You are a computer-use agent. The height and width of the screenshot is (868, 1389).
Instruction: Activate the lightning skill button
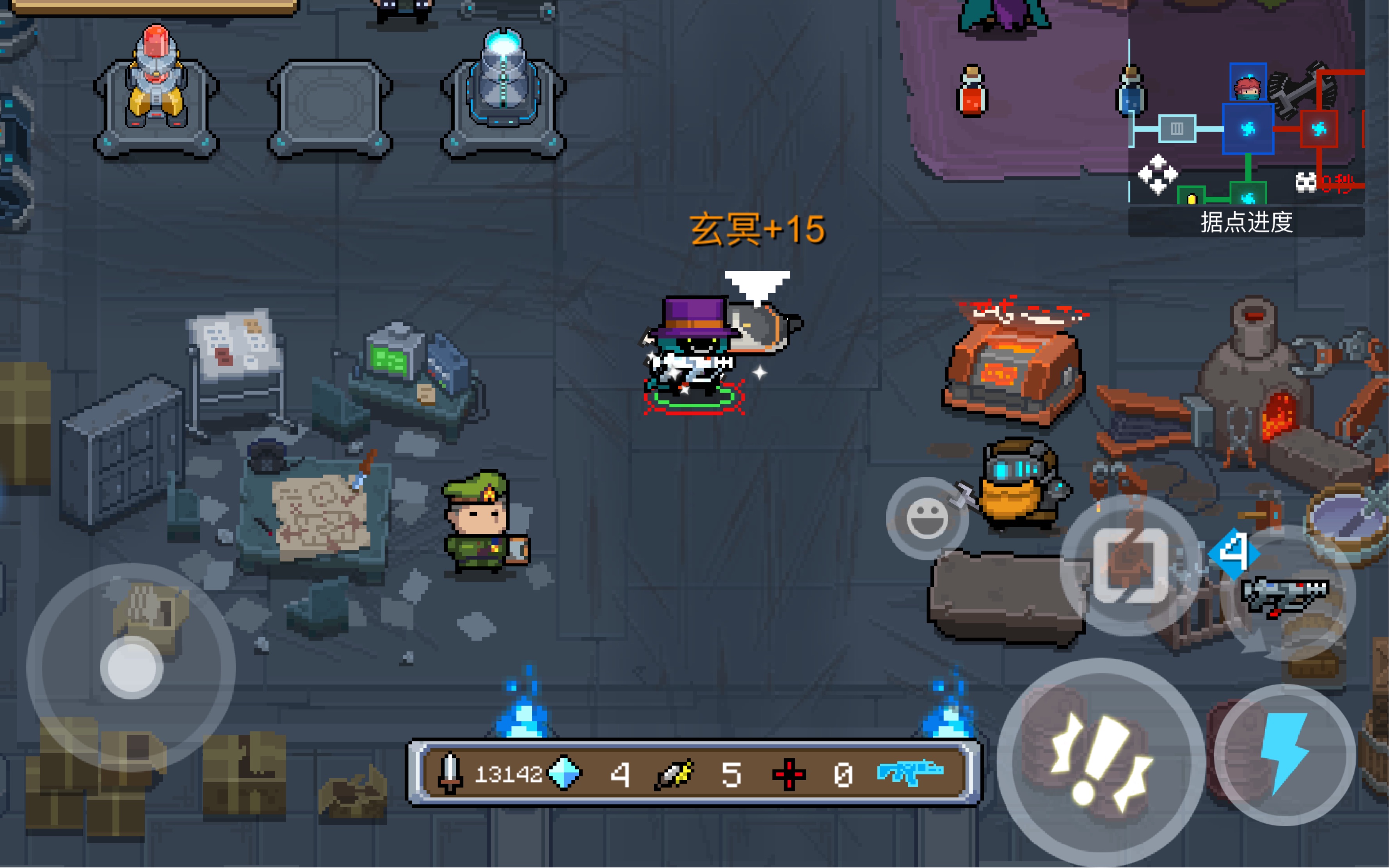(x=1284, y=754)
